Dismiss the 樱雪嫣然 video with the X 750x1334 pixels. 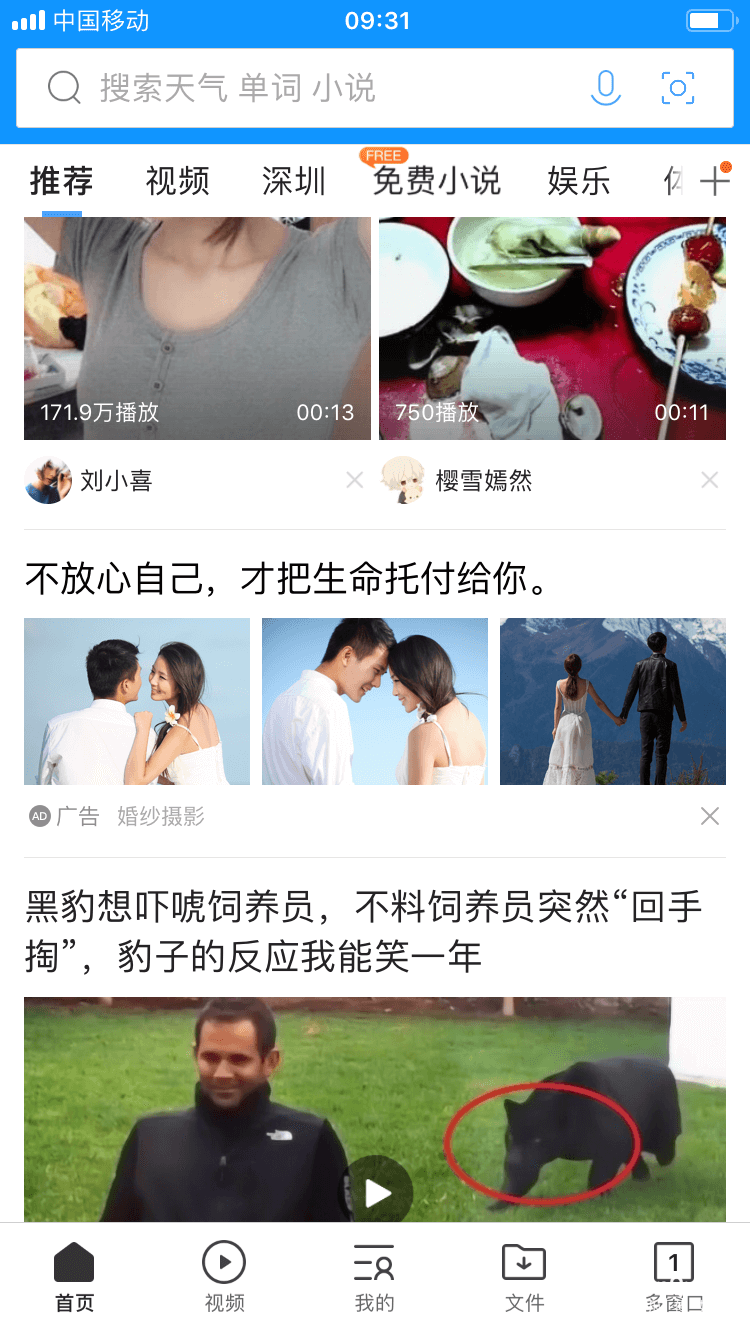click(x=710, y=480)
